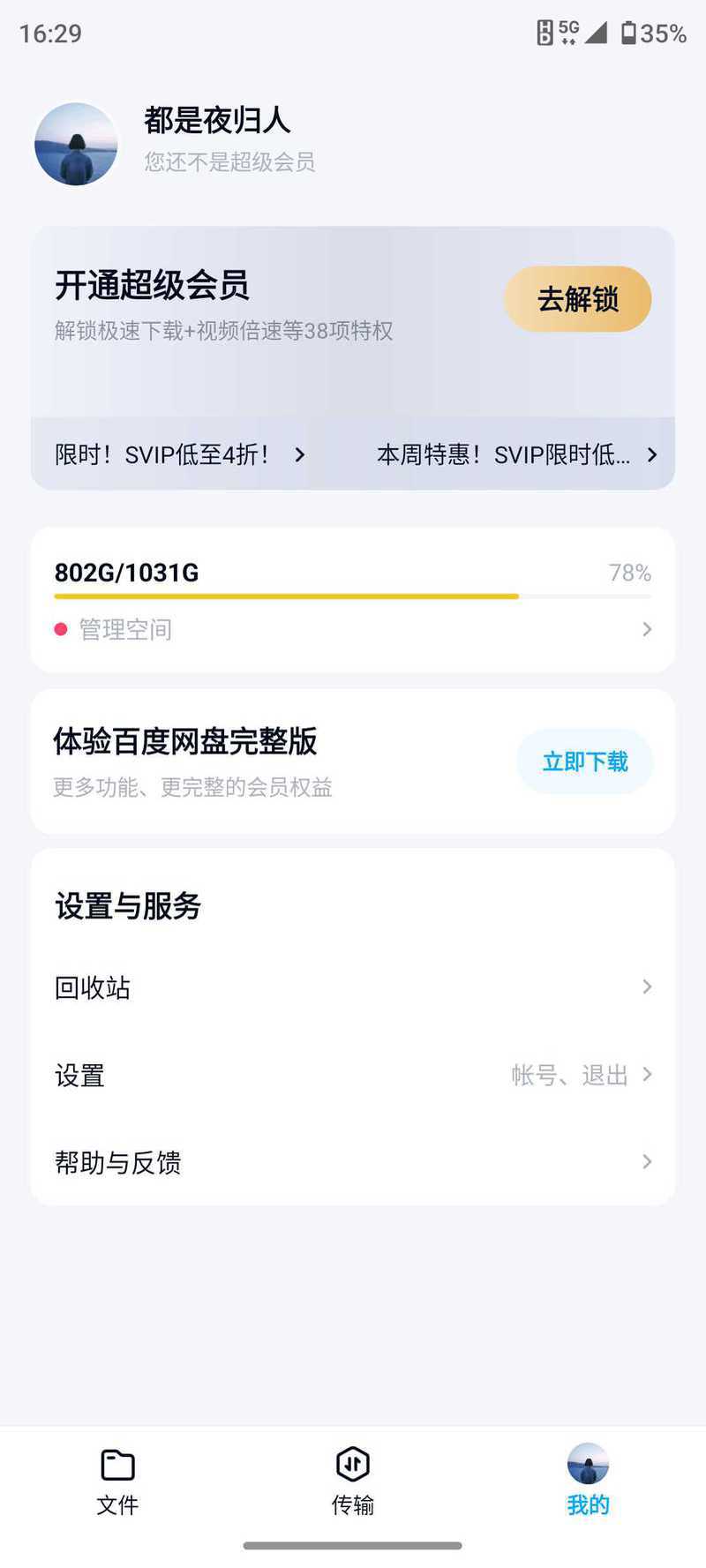Tap the 去解锁 button
The image size is (706, 1568).
point(578,299)
